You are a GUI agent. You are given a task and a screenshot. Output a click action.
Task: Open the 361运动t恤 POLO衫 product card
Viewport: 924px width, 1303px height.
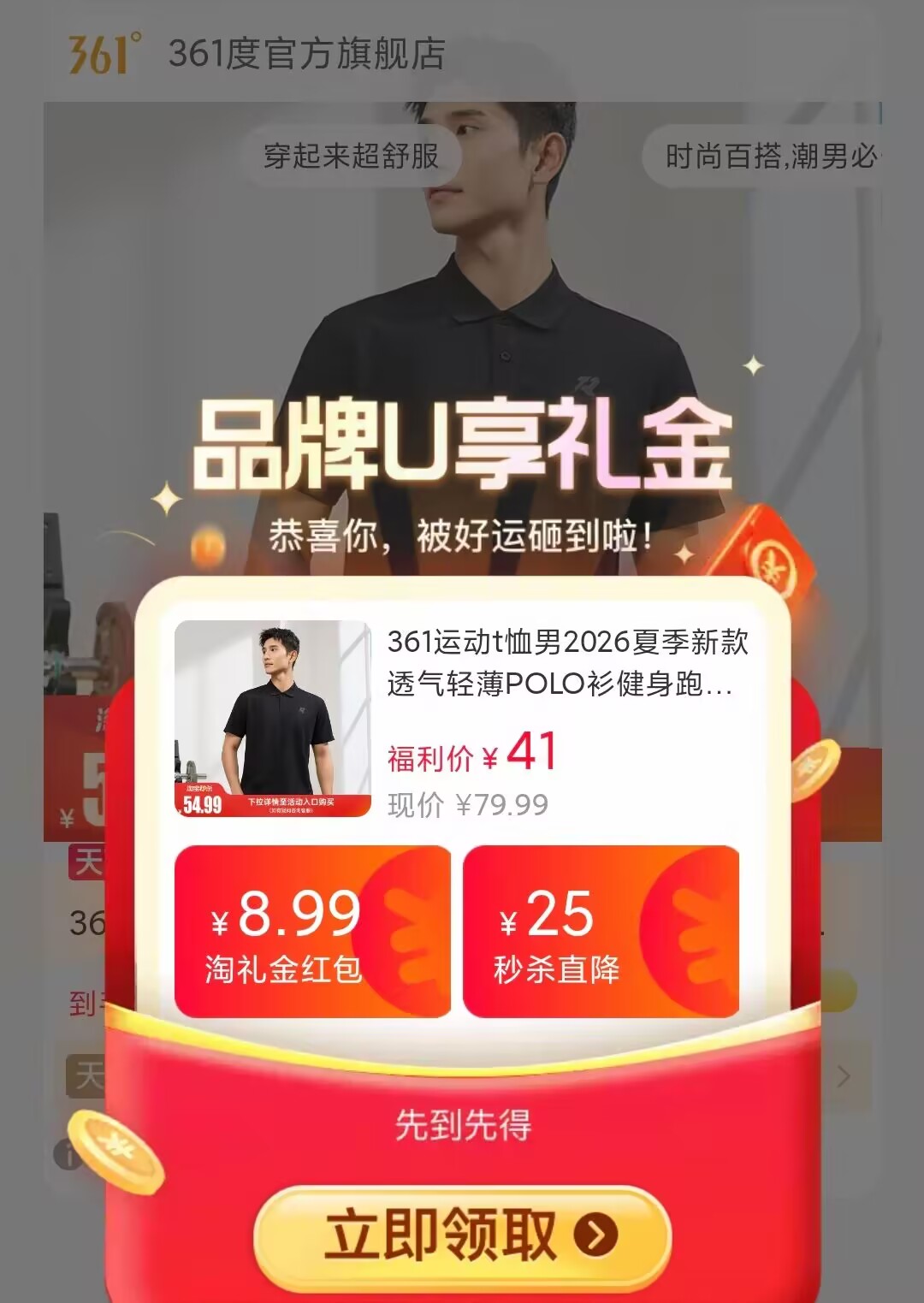pos(462,720)
